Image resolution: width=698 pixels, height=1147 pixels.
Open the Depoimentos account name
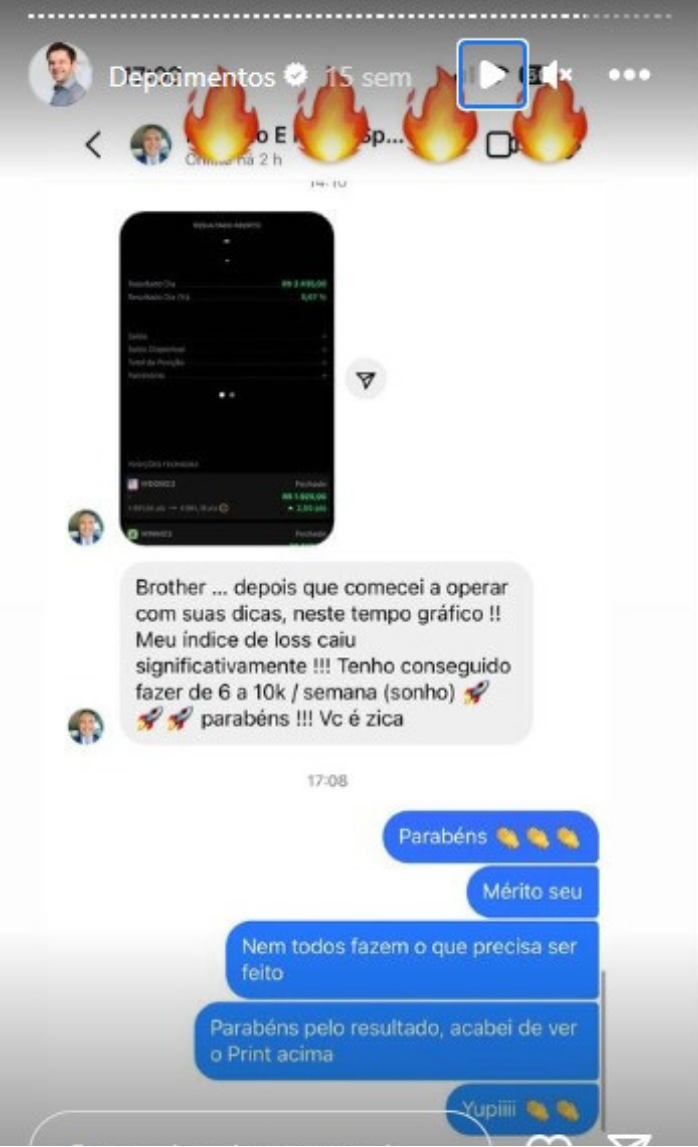pyautogui.click(x=192, y=76)
